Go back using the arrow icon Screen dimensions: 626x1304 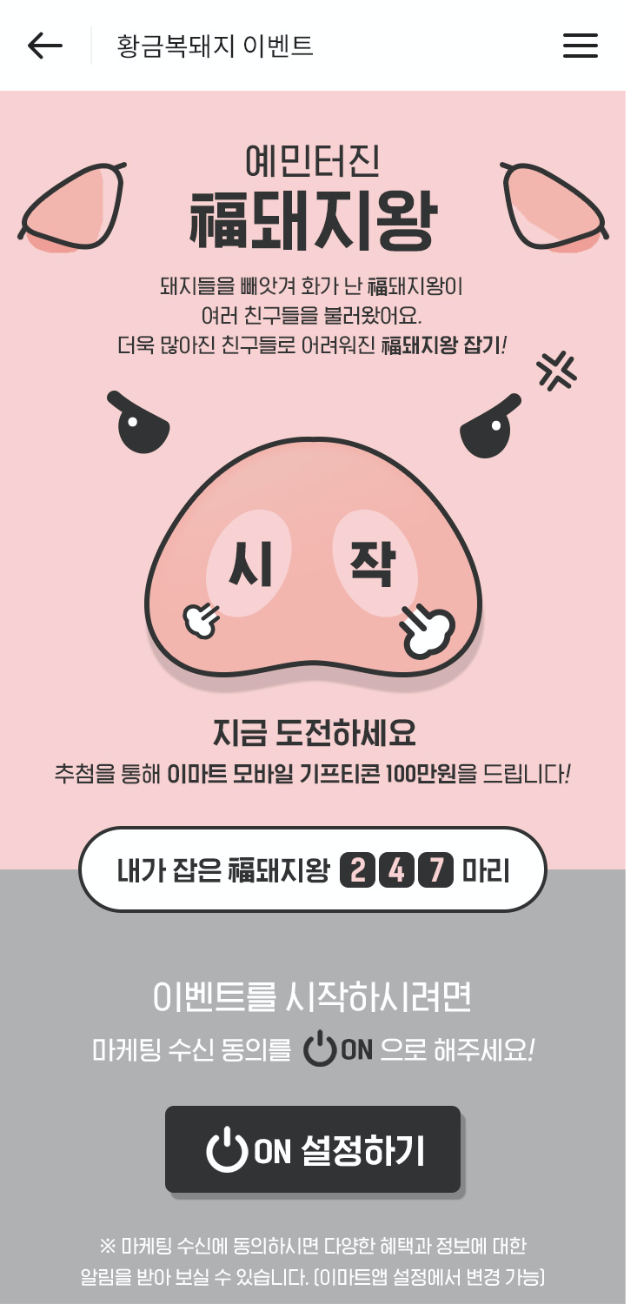[x=45, y=46]
